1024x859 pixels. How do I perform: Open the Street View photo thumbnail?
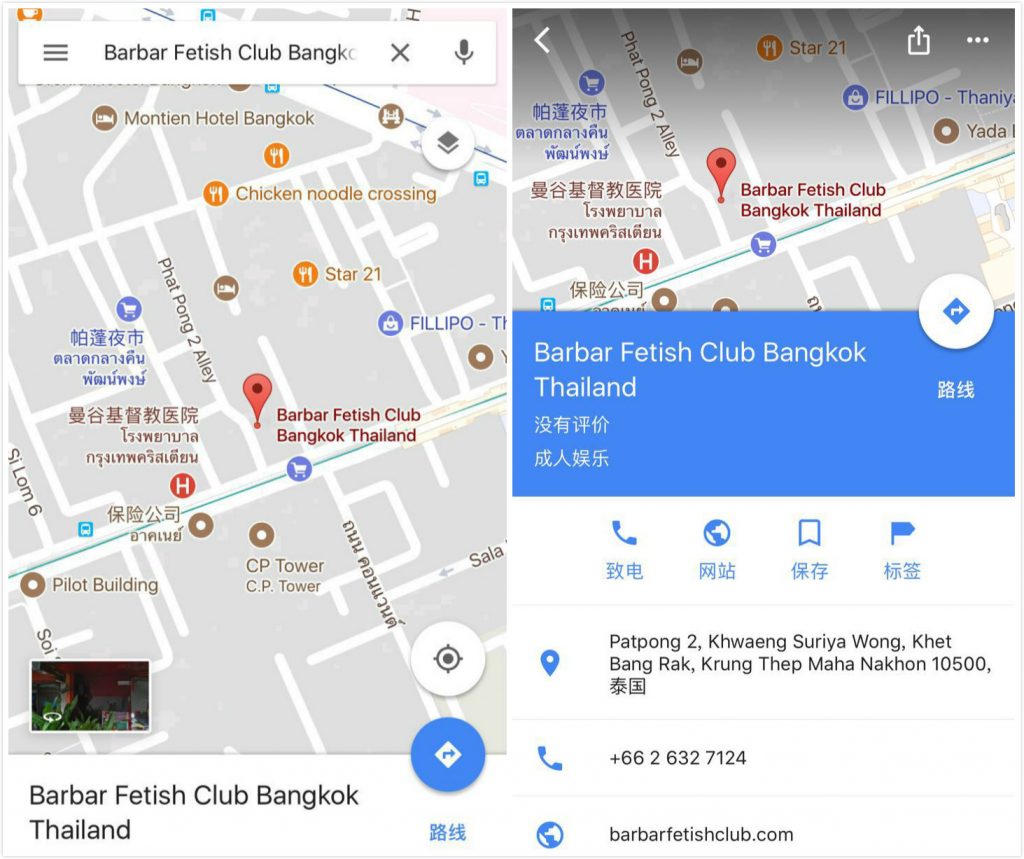pyautogui.click(x=90, y=695)
